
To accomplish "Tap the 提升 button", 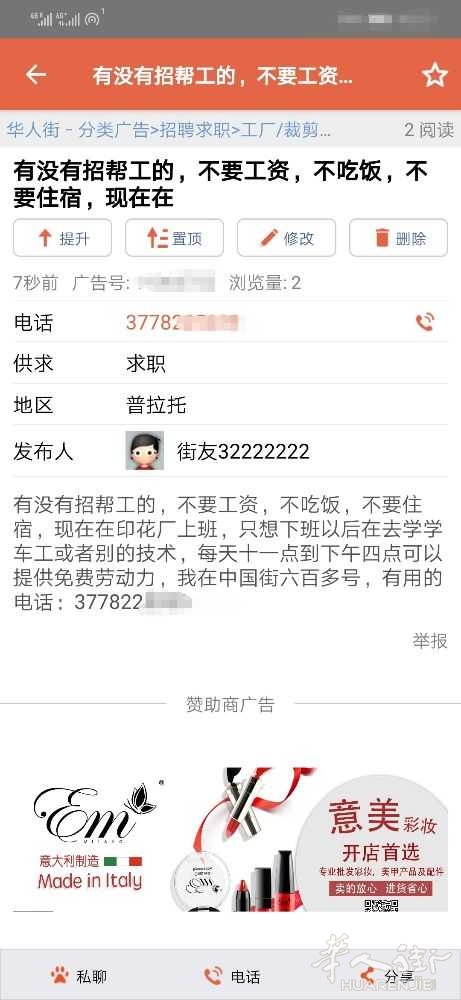I will click(62, 239).
